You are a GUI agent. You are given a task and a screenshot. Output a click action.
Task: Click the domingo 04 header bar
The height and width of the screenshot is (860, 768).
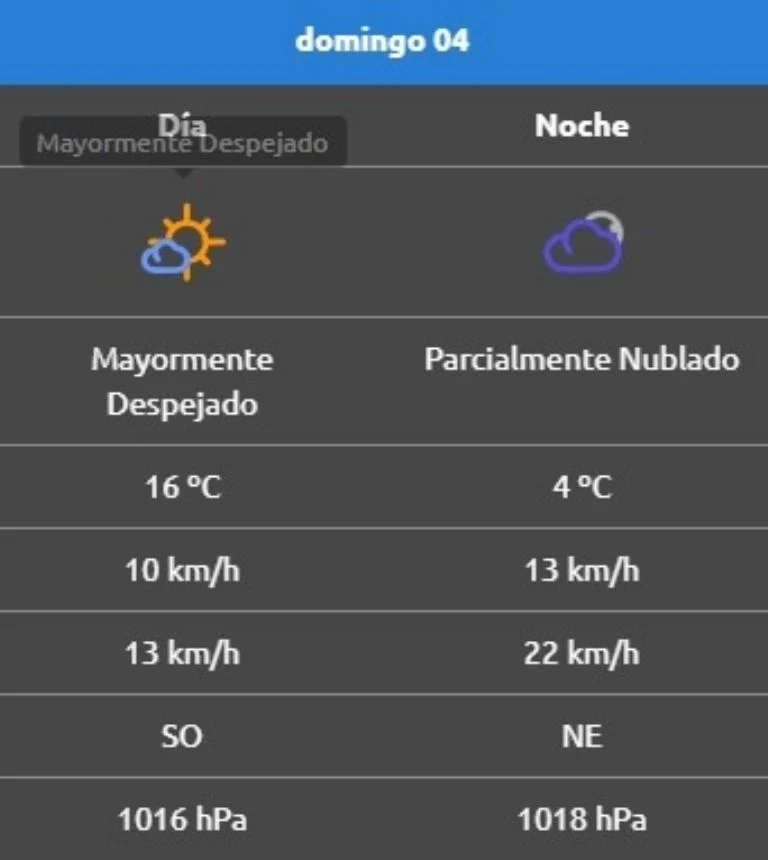click(x=384, y=41)
